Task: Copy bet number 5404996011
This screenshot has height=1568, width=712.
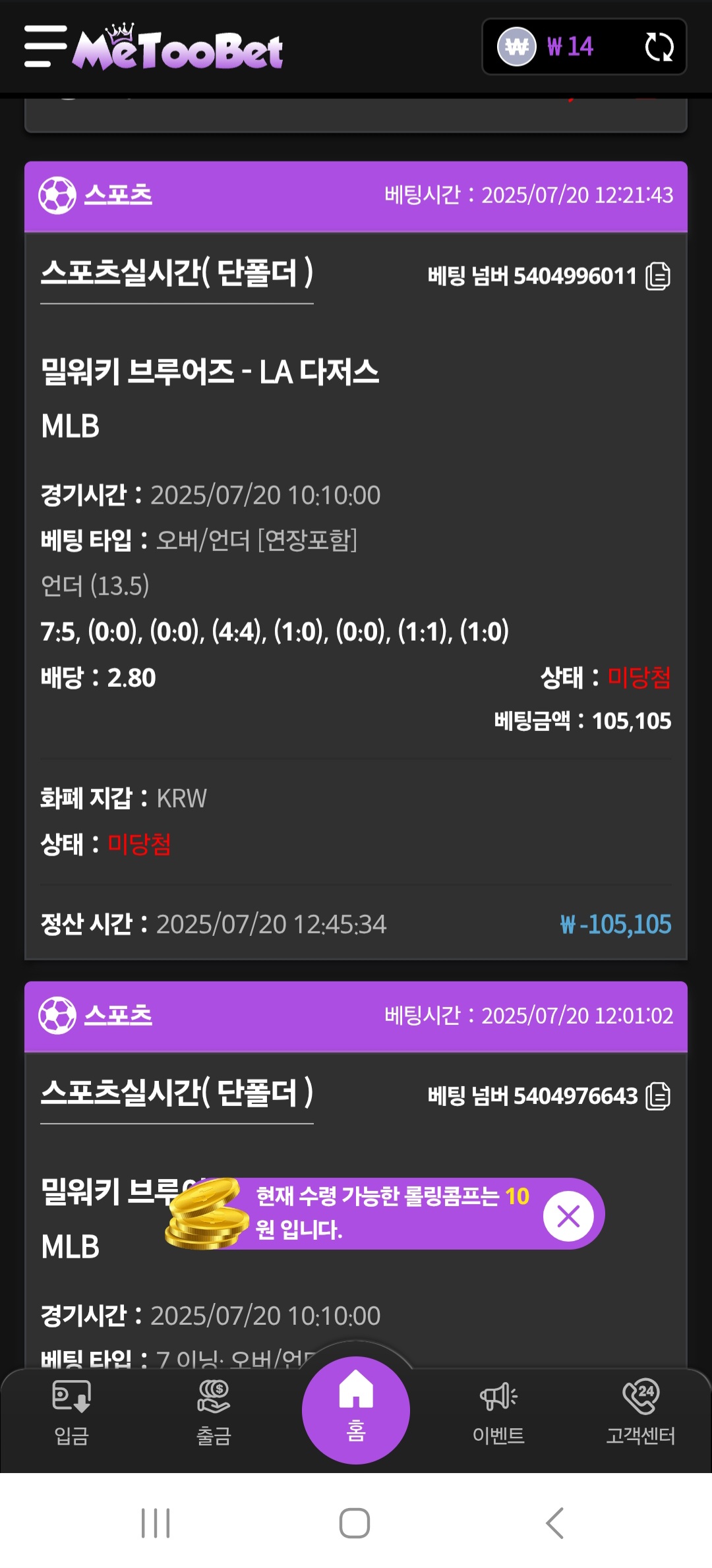Action: click(658, 276)
